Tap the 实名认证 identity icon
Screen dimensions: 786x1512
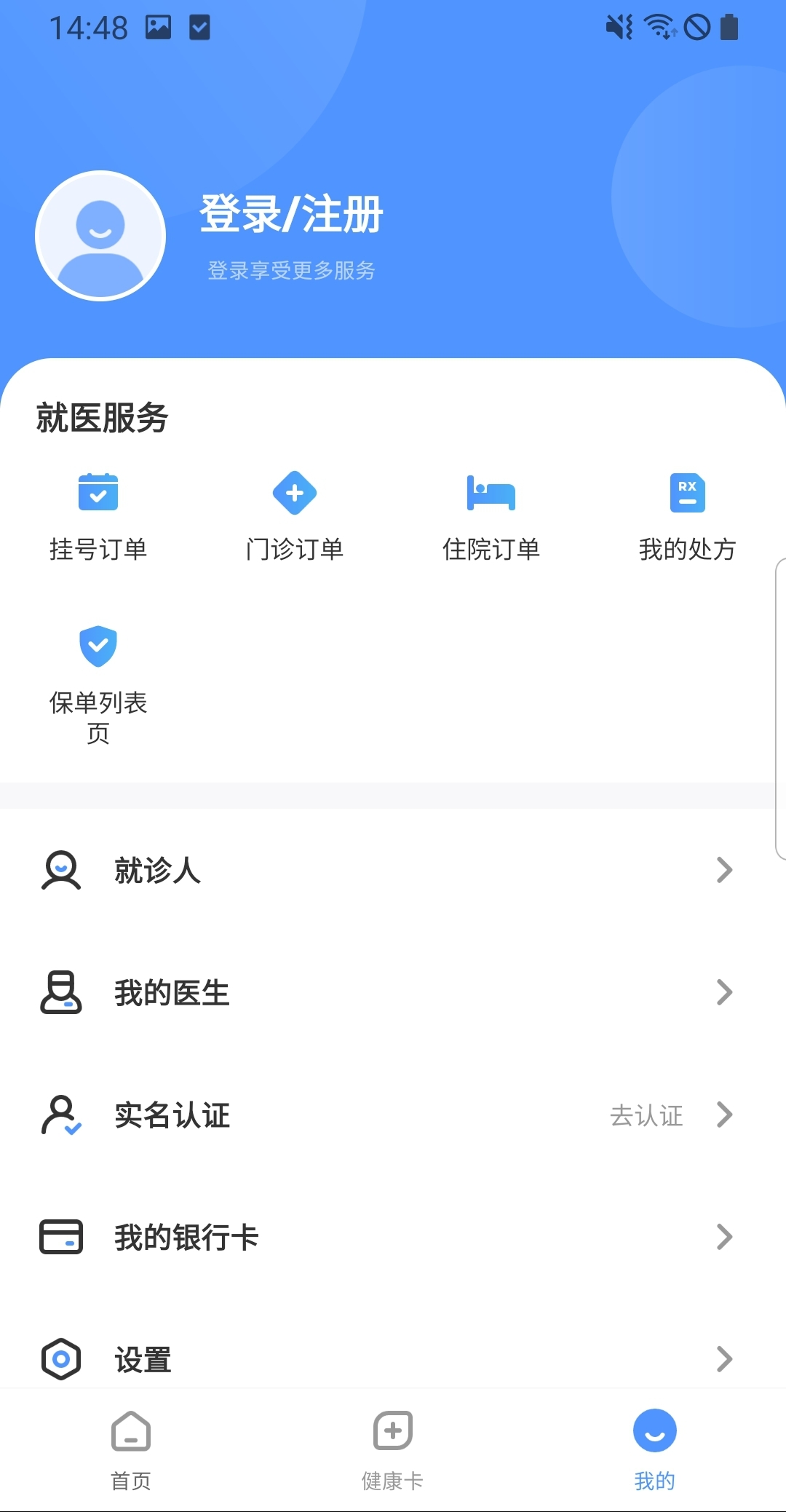(62, 1115)
